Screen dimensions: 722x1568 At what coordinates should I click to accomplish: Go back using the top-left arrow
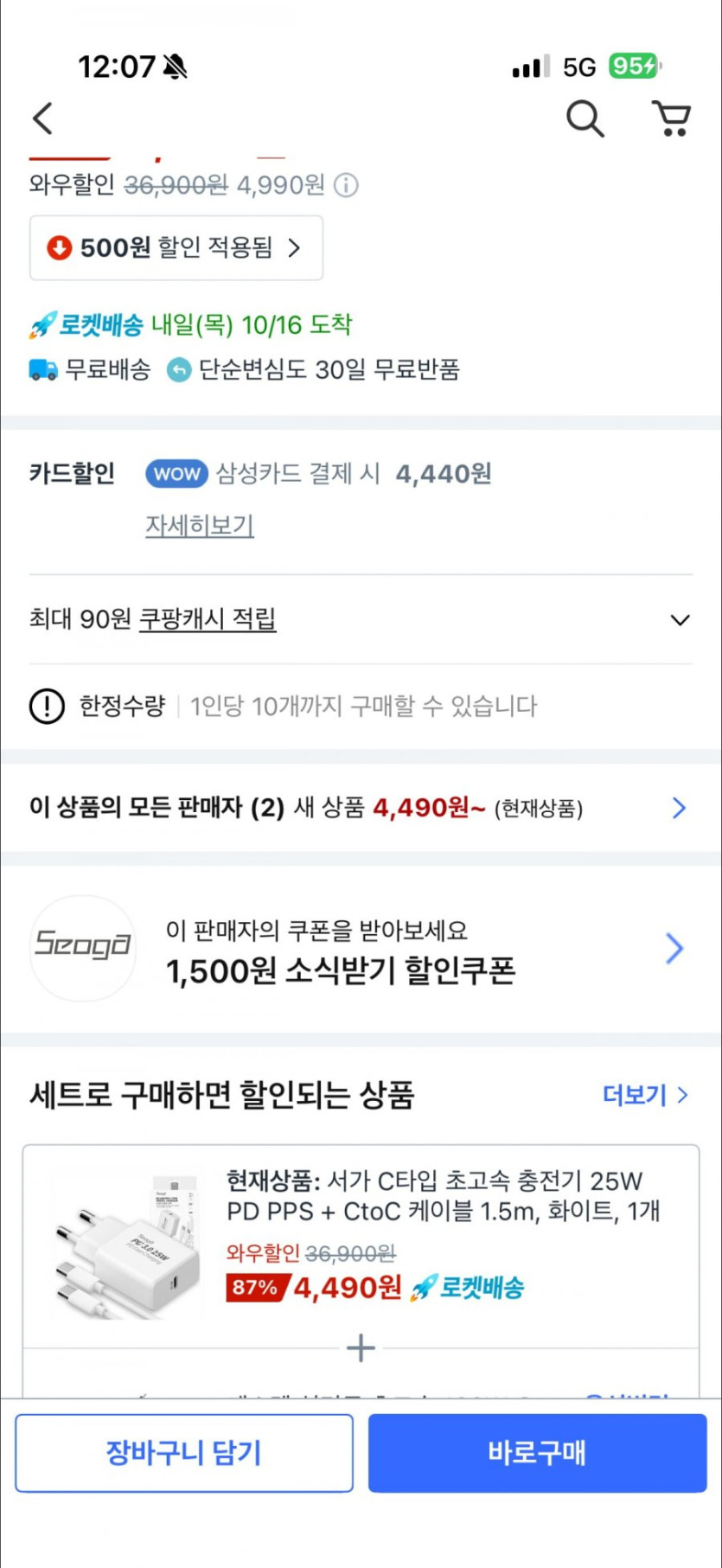42,118
